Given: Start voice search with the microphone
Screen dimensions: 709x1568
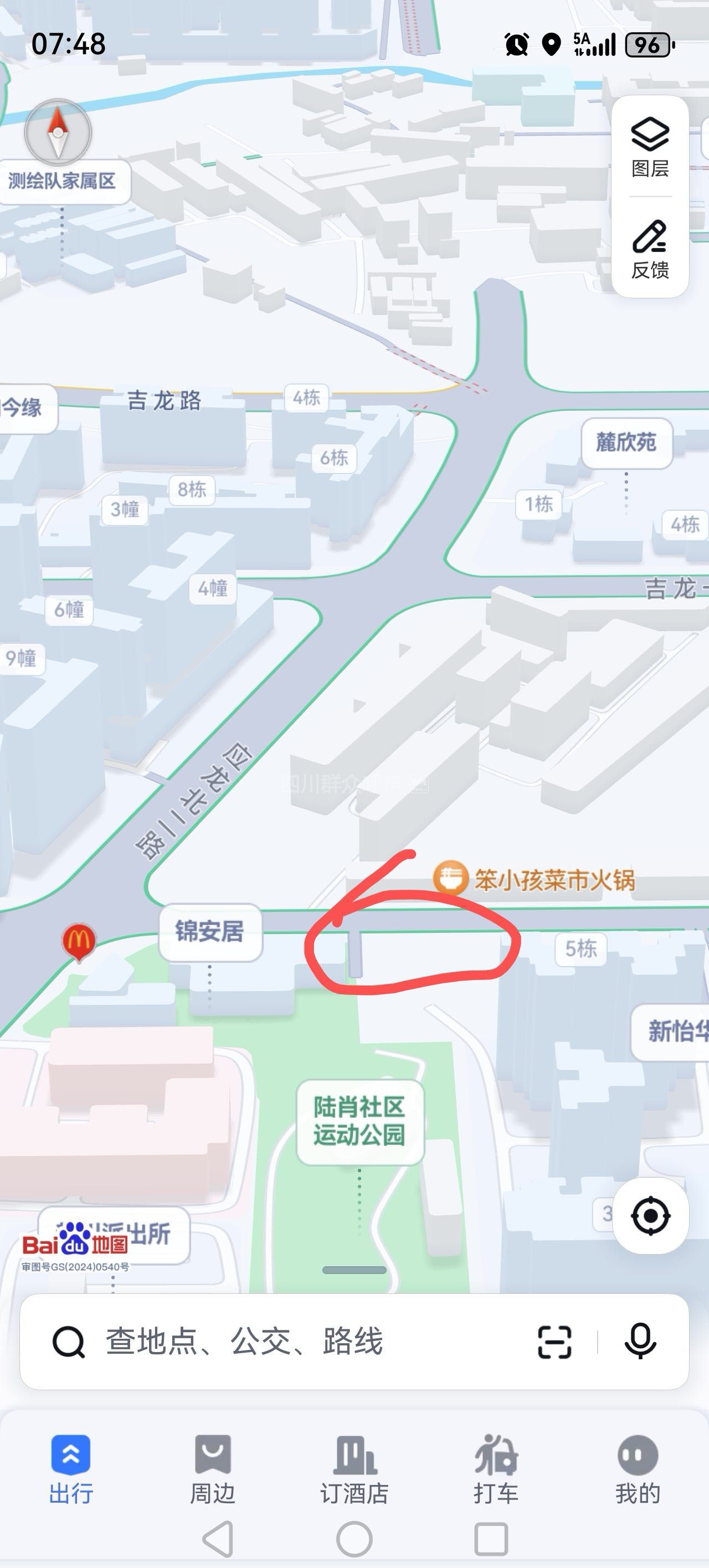Looking at the screenshot, I should [640, 1342].
